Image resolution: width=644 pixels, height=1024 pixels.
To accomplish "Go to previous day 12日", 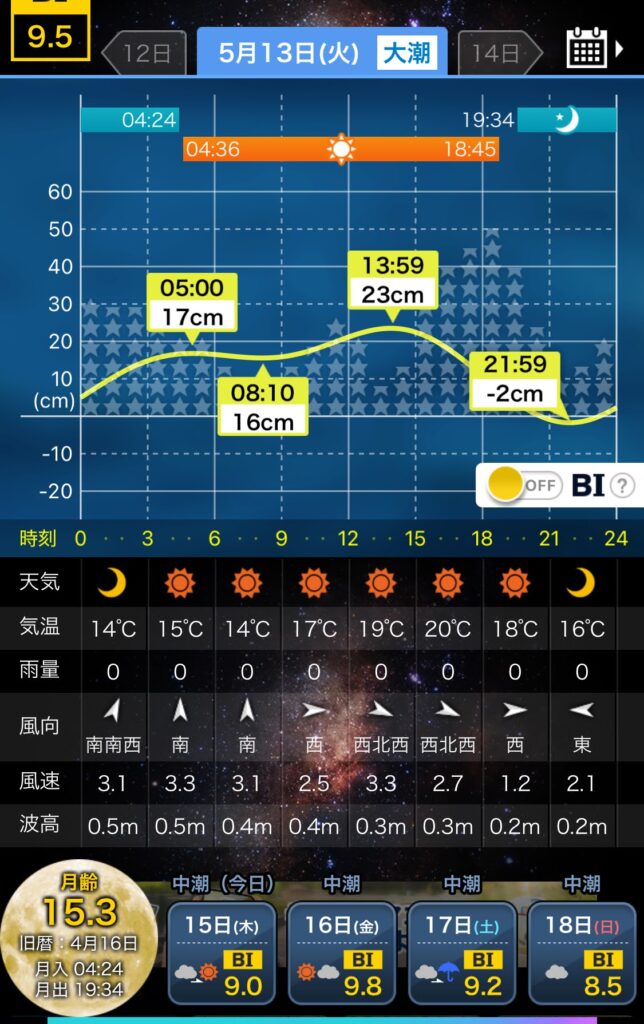I will click(143, 53).
